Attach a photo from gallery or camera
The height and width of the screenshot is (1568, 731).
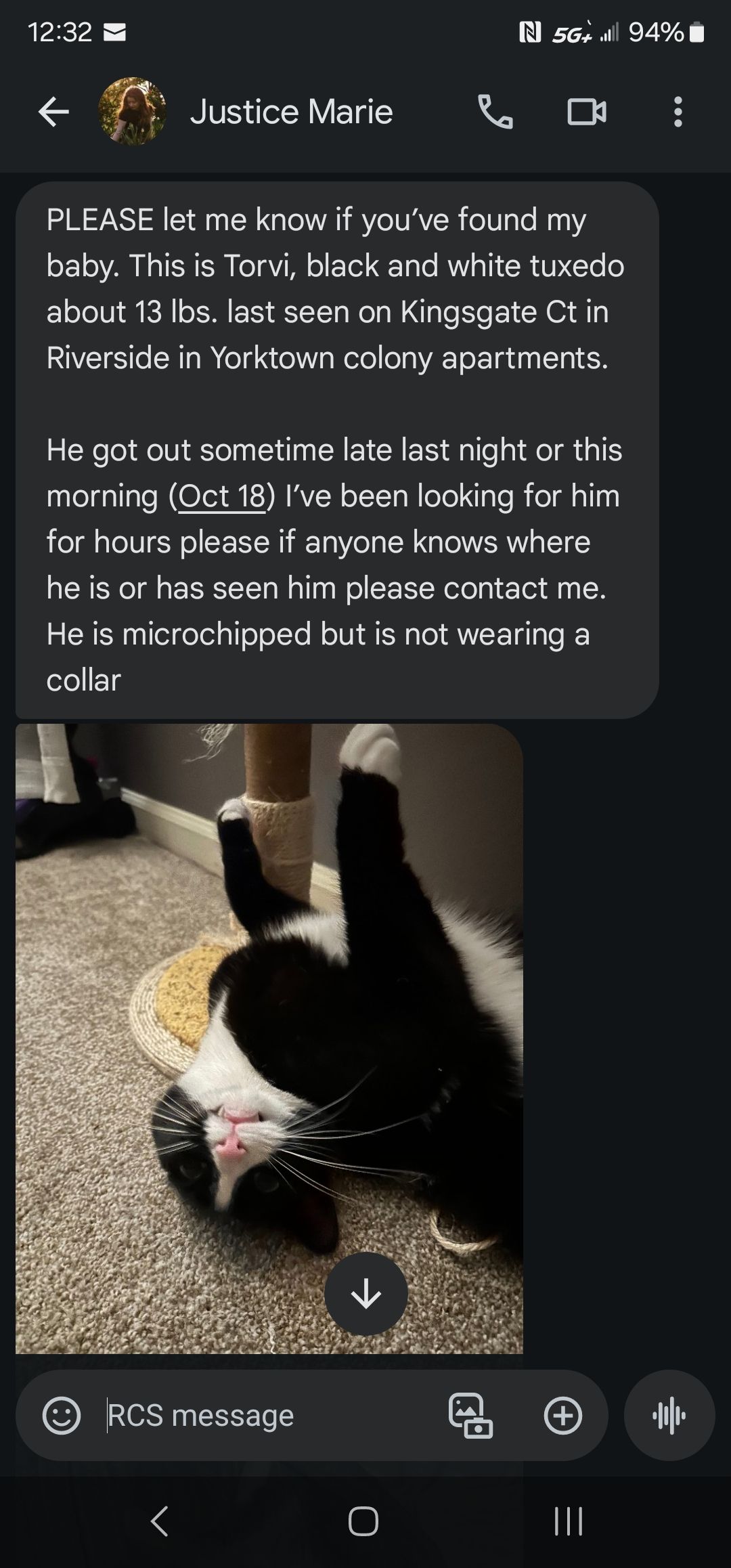470,1415
